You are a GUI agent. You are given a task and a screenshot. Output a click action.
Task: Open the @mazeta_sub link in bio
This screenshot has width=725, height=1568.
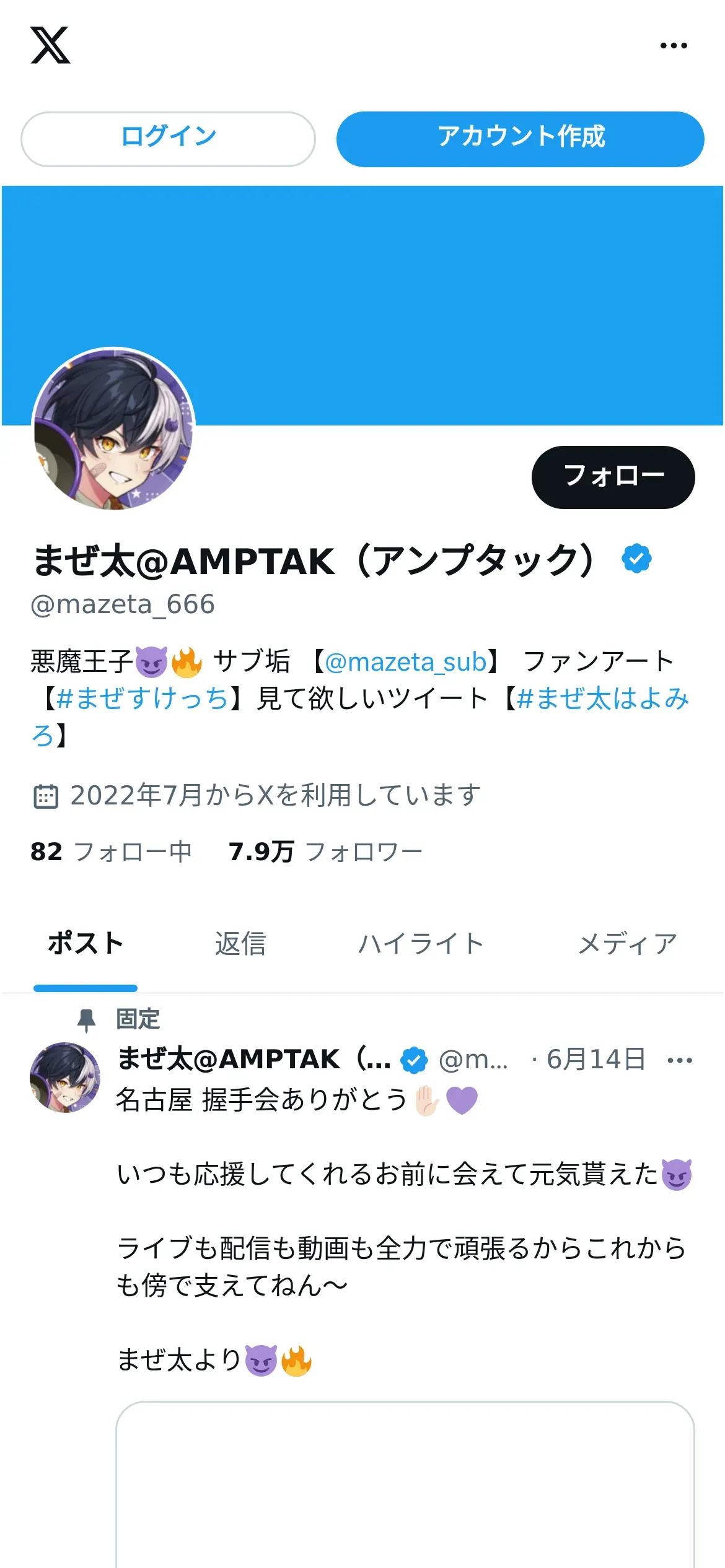(x=406, y=661)
